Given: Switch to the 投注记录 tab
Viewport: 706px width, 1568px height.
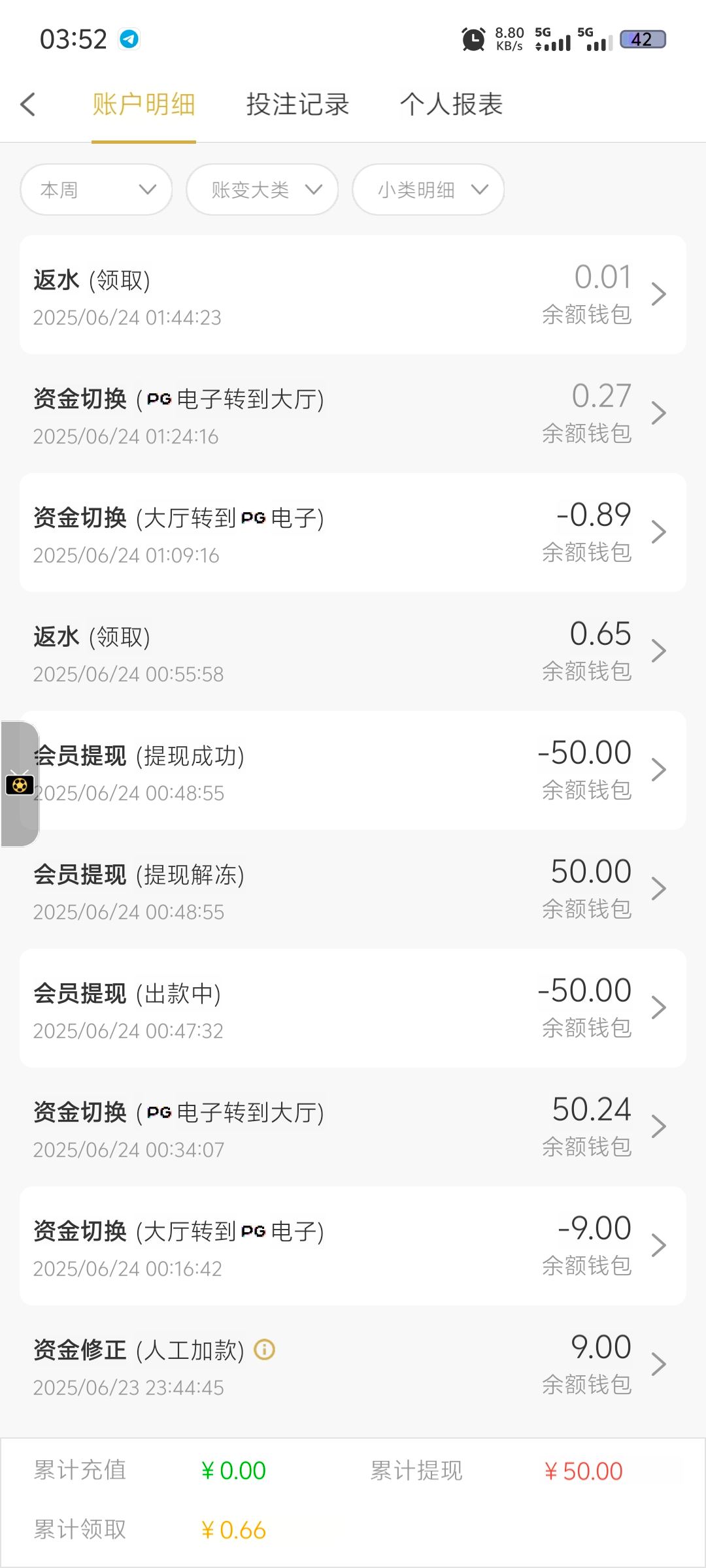Looking at the screenshot, I should pos(297,105).
